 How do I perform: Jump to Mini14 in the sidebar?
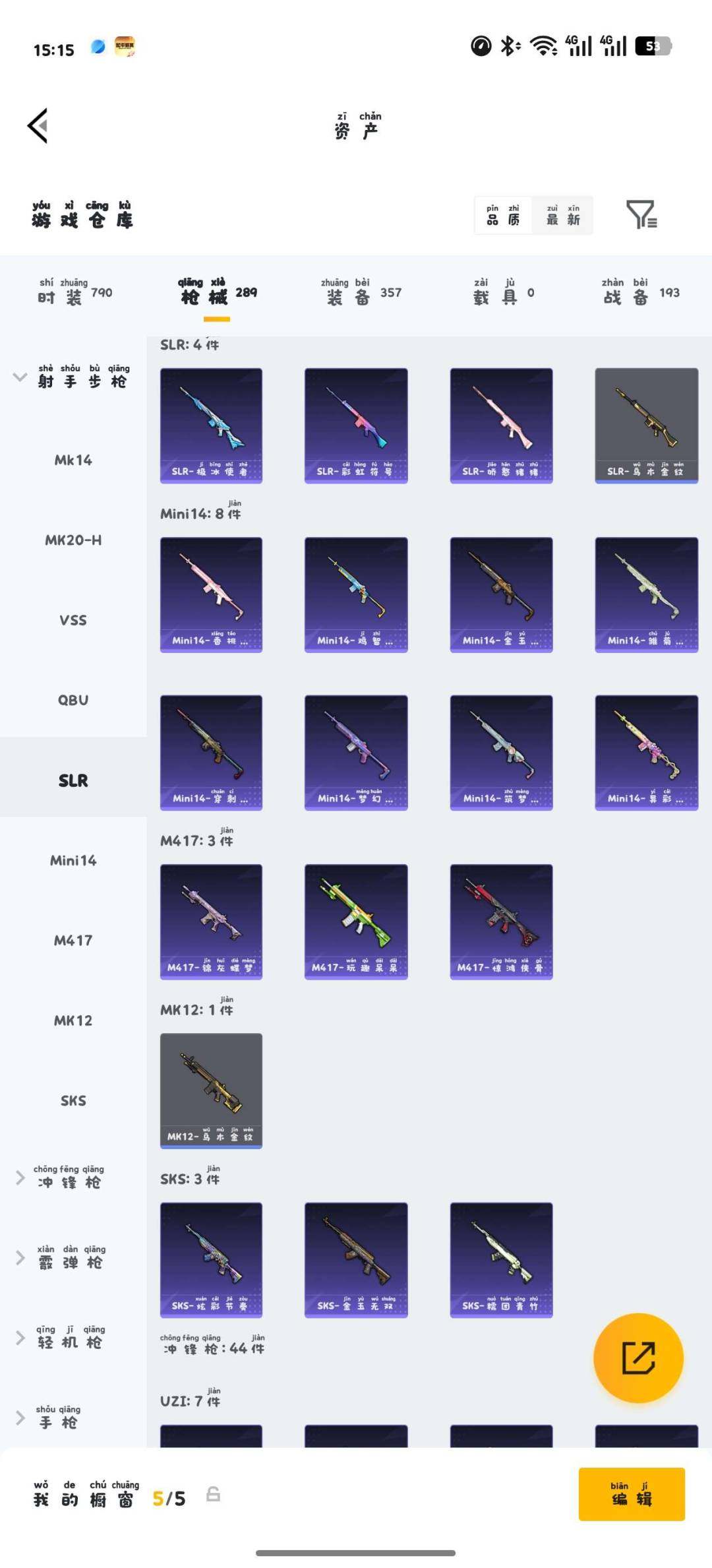click(x=73, y=861)
